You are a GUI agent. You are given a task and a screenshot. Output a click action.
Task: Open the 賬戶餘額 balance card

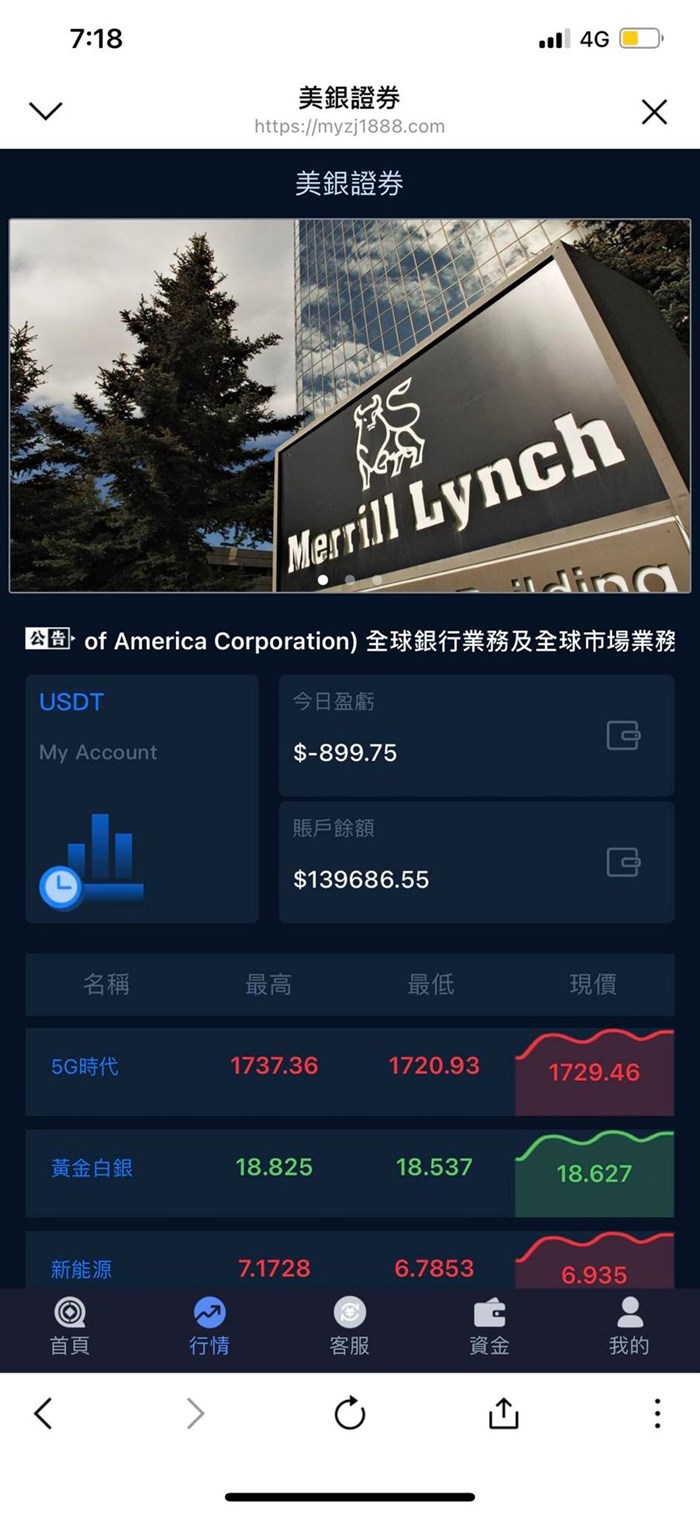tap(476, 861)
